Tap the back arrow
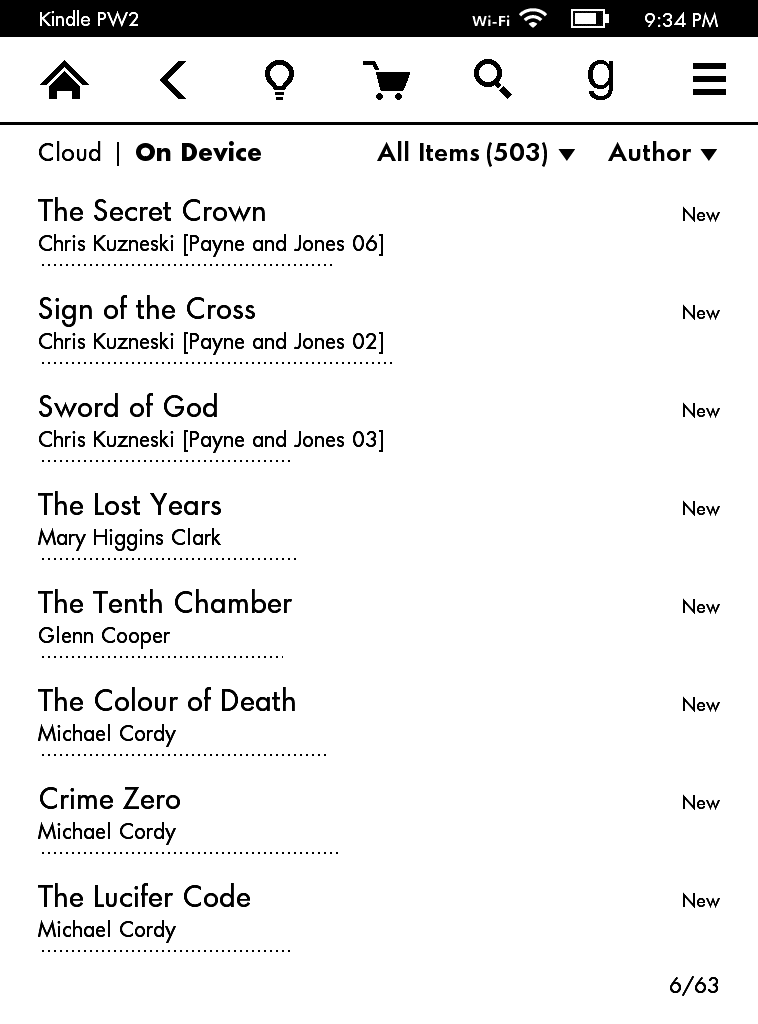The height and width of the screenshot is (1024, 758). tap(173, 79)
